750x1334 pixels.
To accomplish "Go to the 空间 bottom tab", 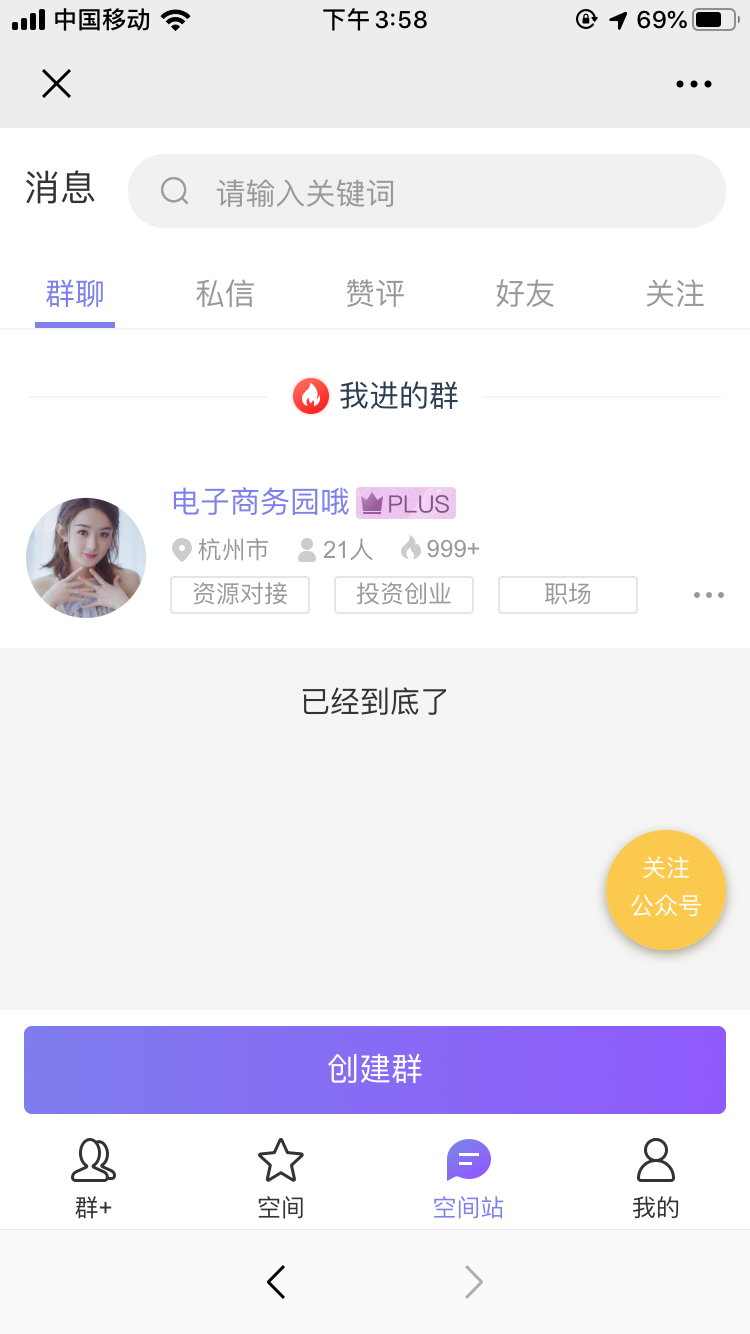I will [281, 1178].
